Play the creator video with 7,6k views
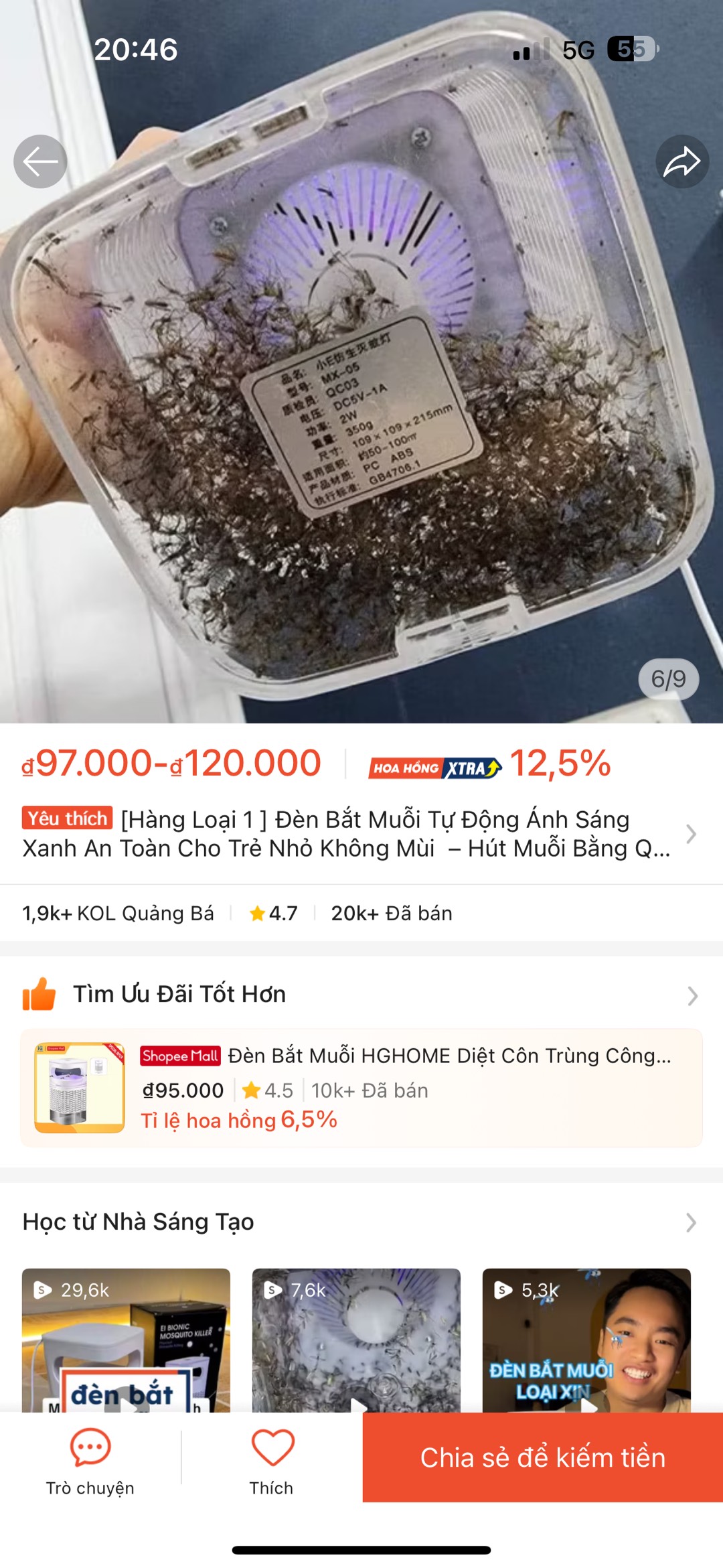This screenshot has height=1568, width=723. pos(356,1340)
